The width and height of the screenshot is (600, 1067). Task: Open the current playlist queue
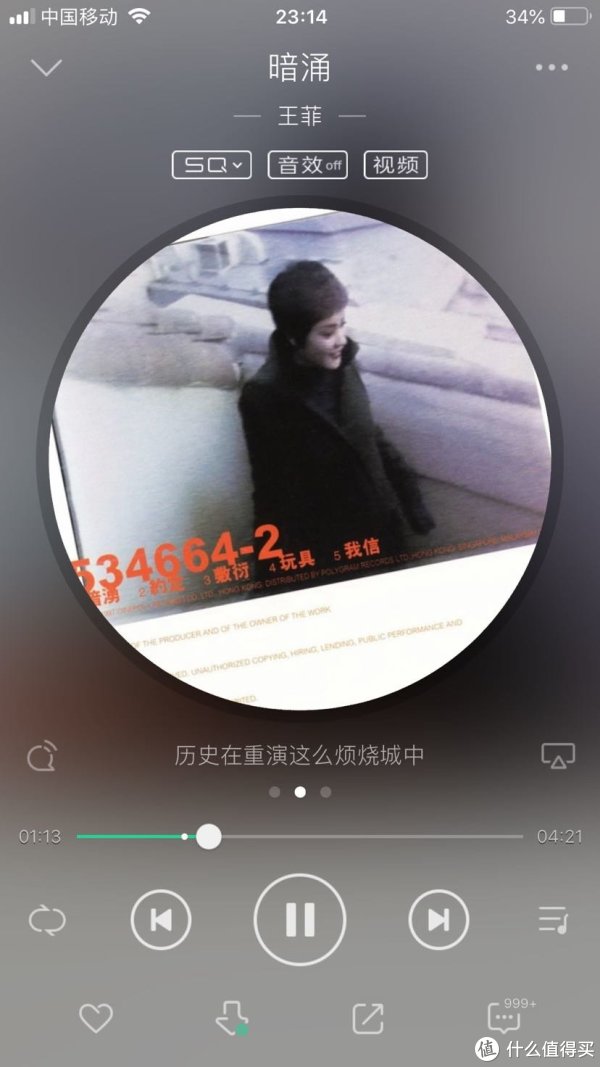coord(553,920)
